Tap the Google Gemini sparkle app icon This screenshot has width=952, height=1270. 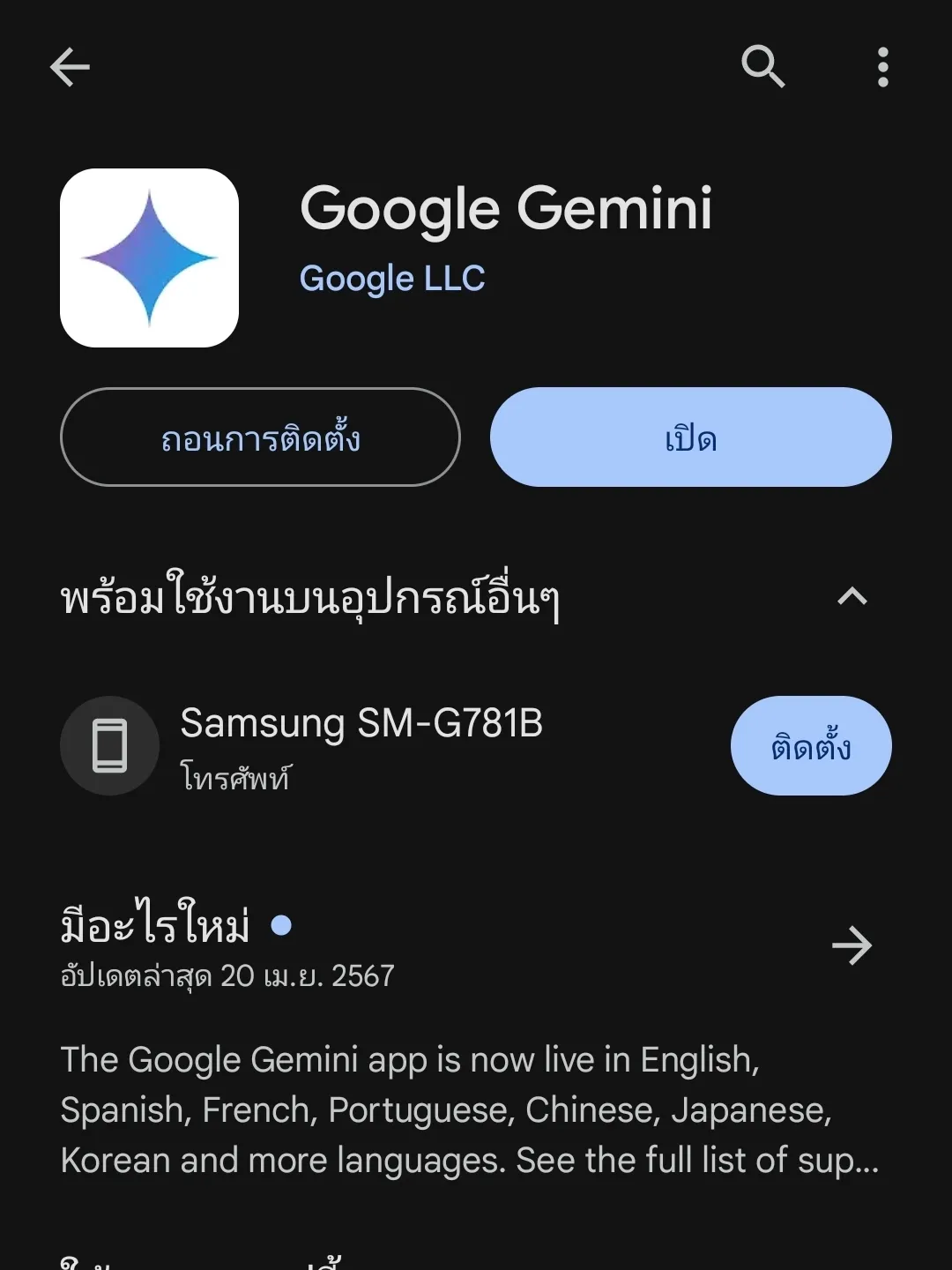tap(149, 256)
